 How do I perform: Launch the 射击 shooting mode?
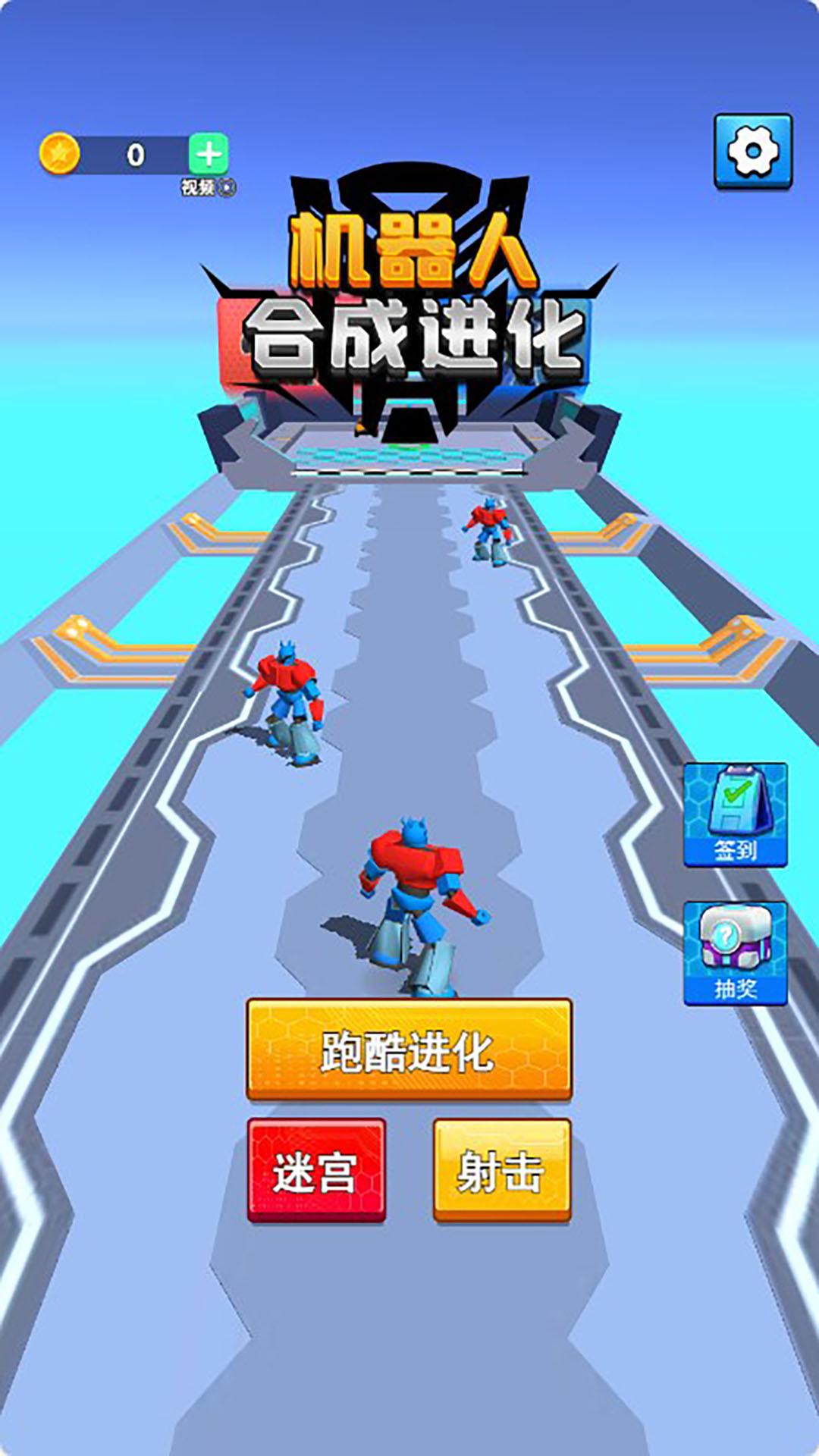(x=501, y=1170)
